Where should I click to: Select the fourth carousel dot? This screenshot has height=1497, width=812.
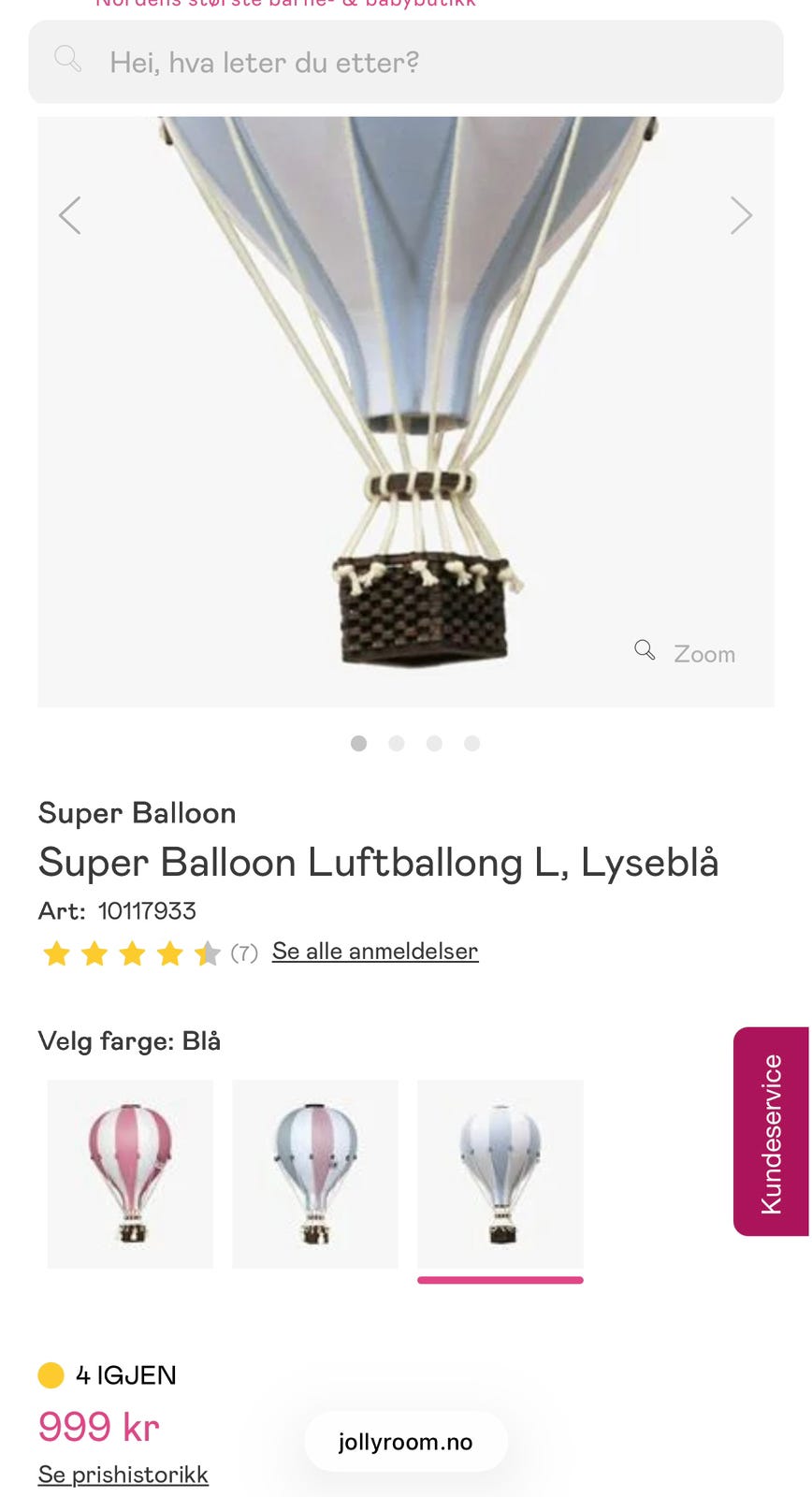471,743
